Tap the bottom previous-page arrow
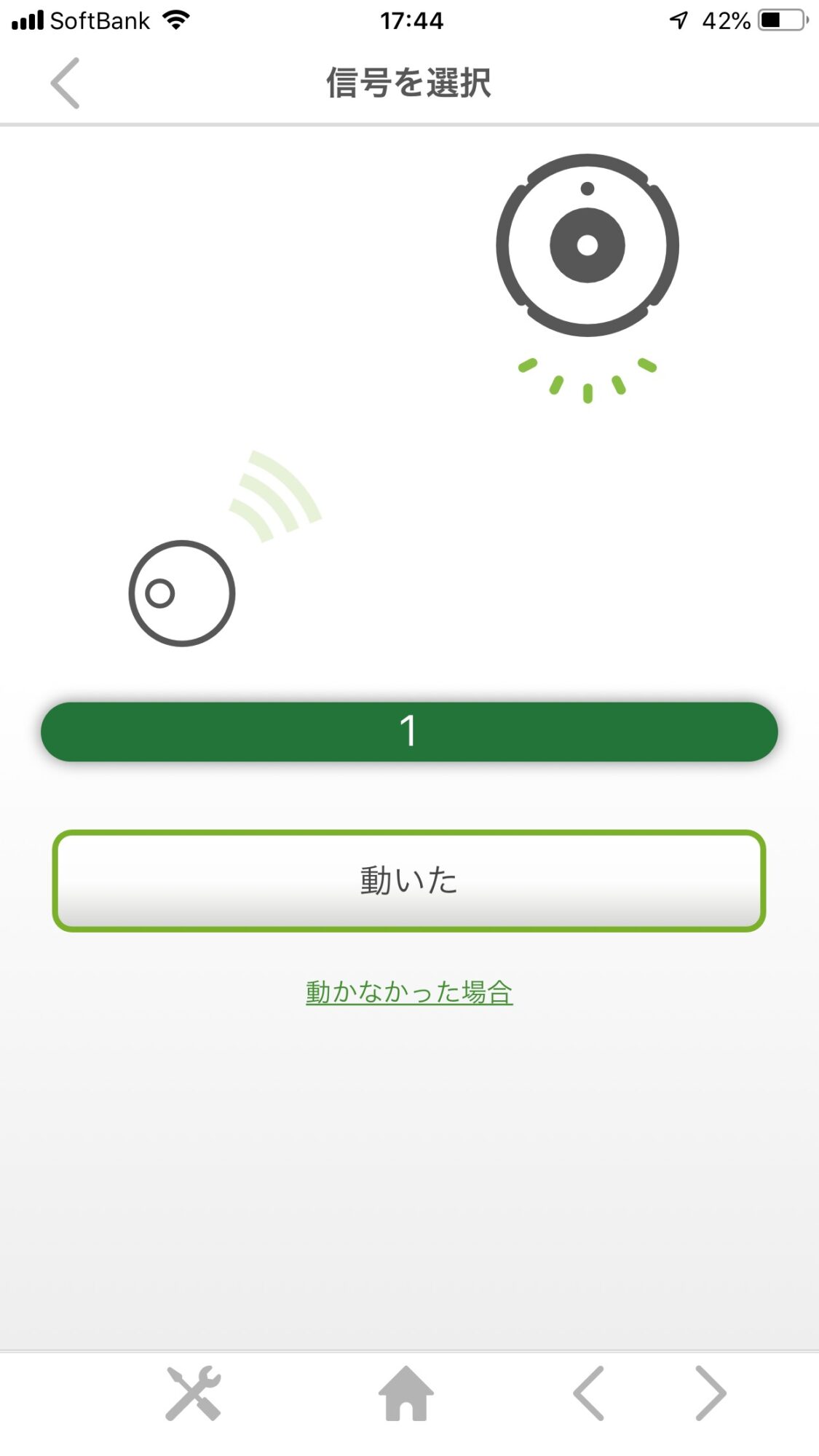The image size is (819, 1456). tap(589, 1393)
